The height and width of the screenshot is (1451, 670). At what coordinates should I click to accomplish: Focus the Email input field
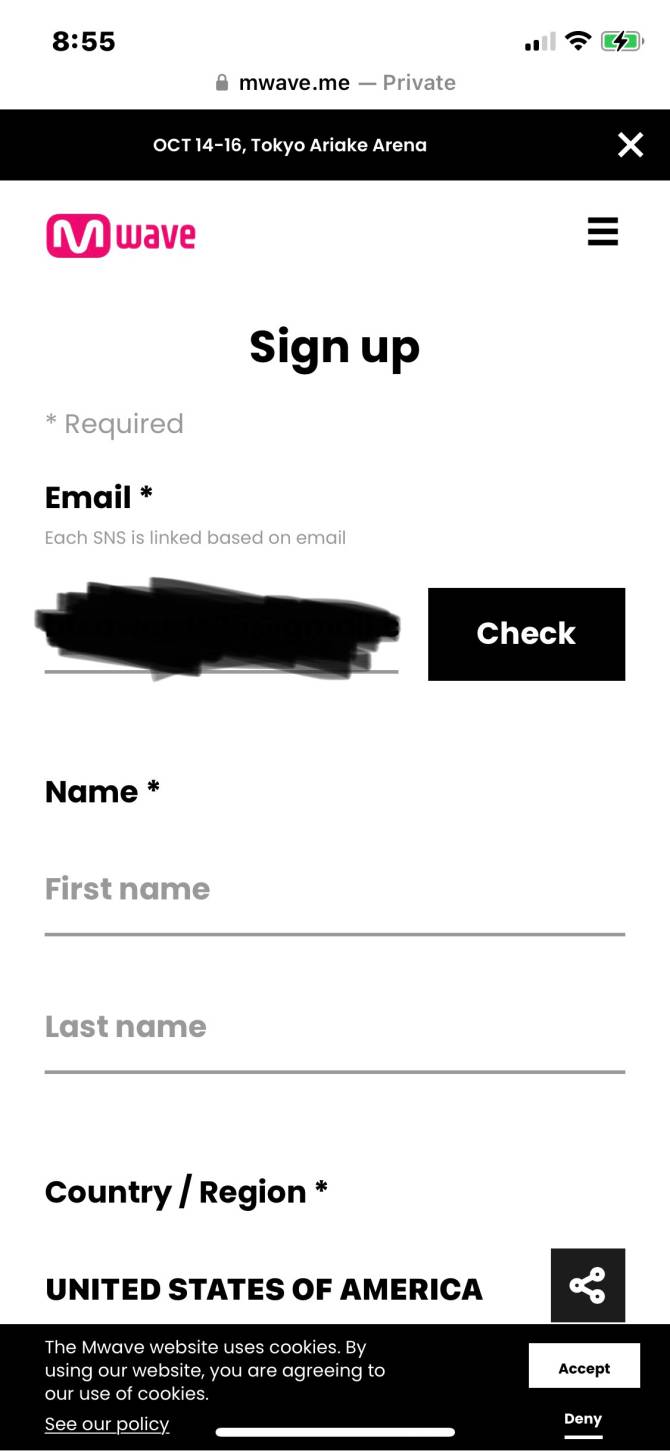pyautogui.click(x=221, y=632)
